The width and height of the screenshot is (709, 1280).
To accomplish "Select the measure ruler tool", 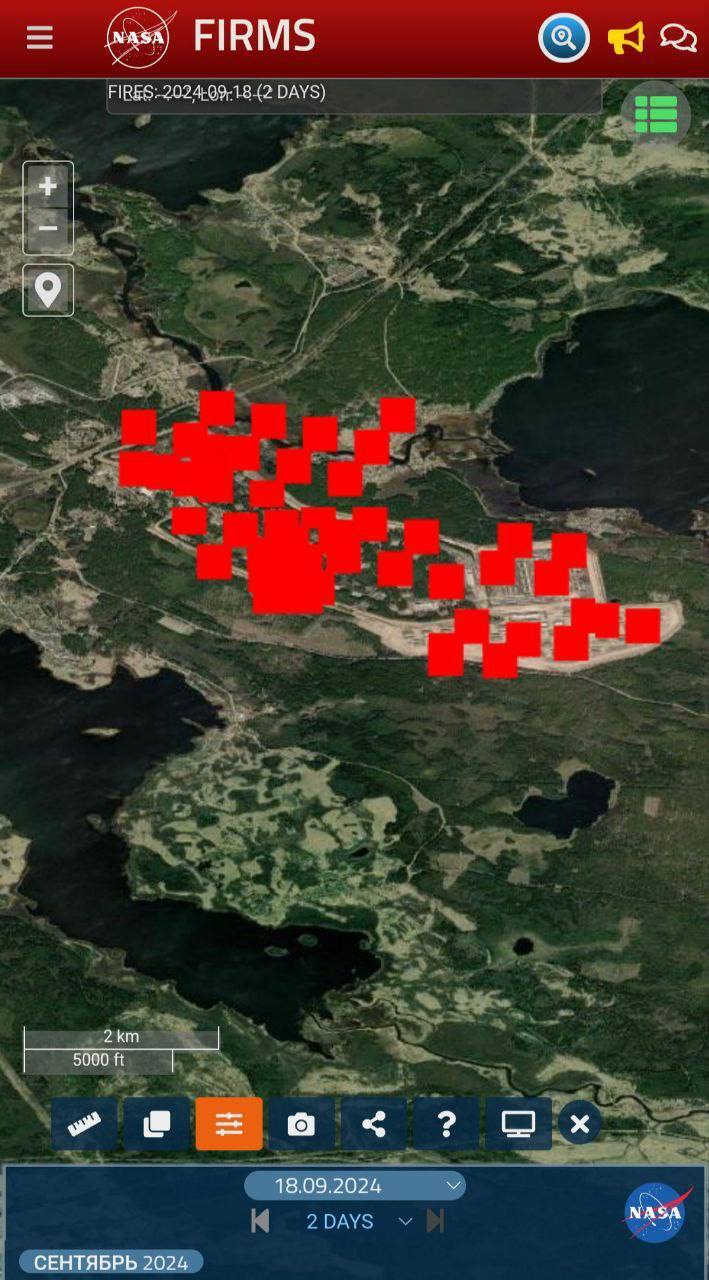I will pyautogui.click(x=84, y=1124).
